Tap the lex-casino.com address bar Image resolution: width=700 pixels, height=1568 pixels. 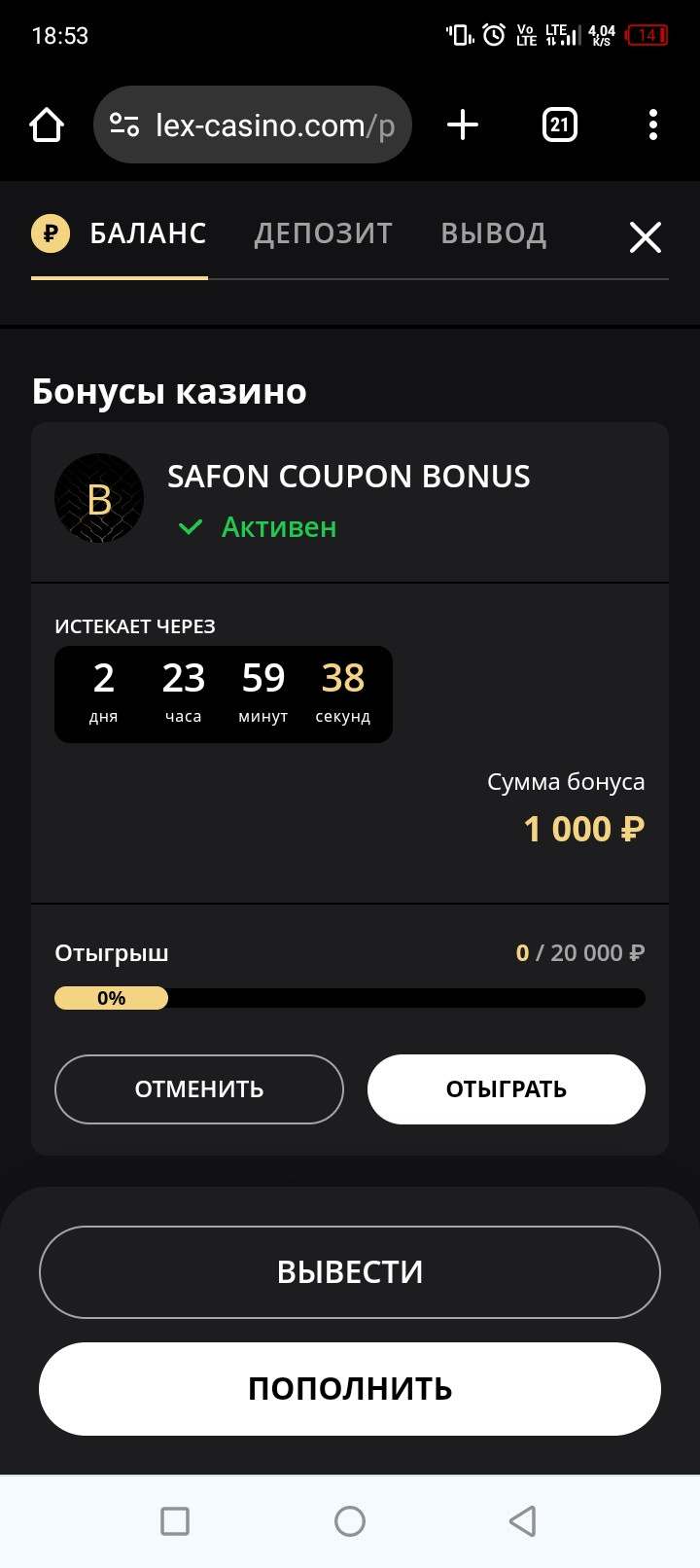click(253, 125)
